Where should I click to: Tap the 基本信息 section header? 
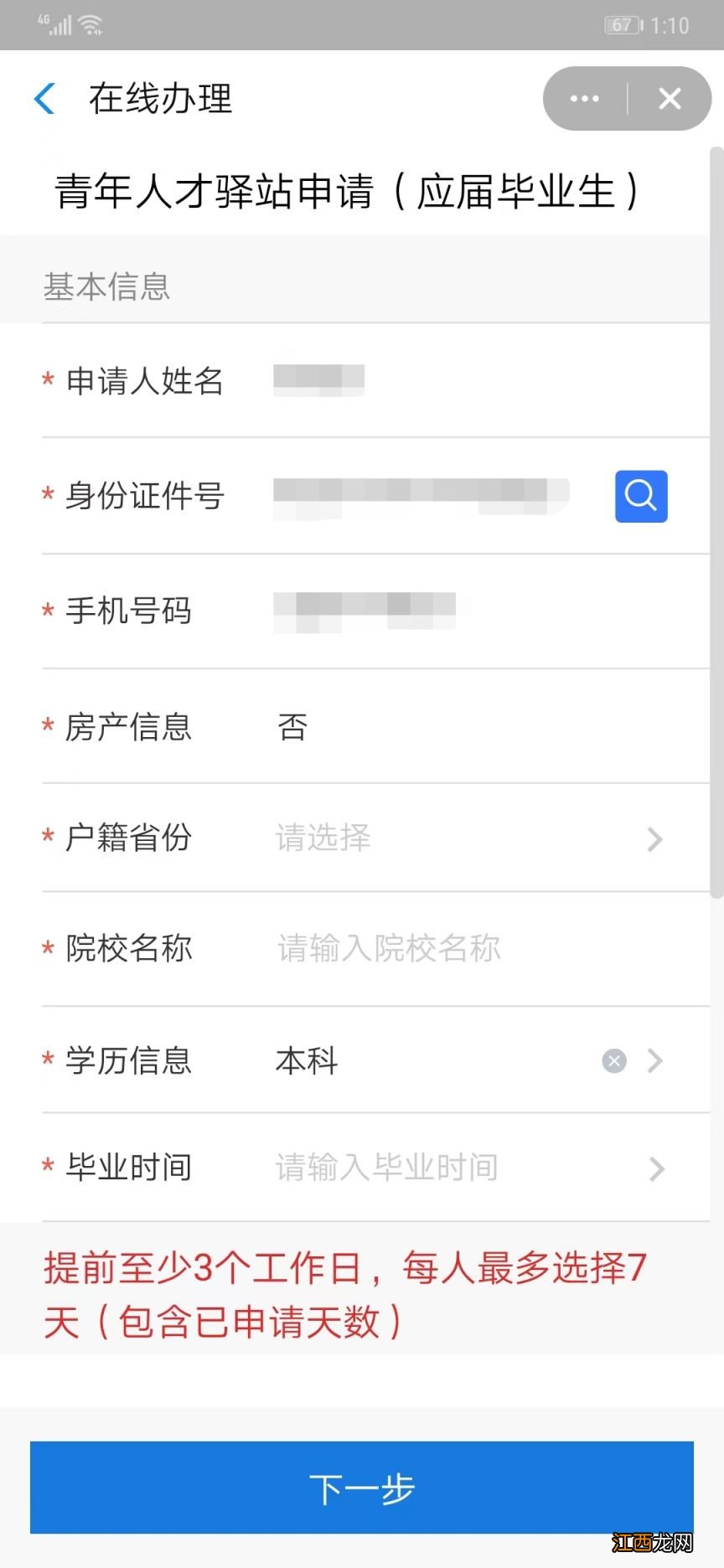click(106, 286)
